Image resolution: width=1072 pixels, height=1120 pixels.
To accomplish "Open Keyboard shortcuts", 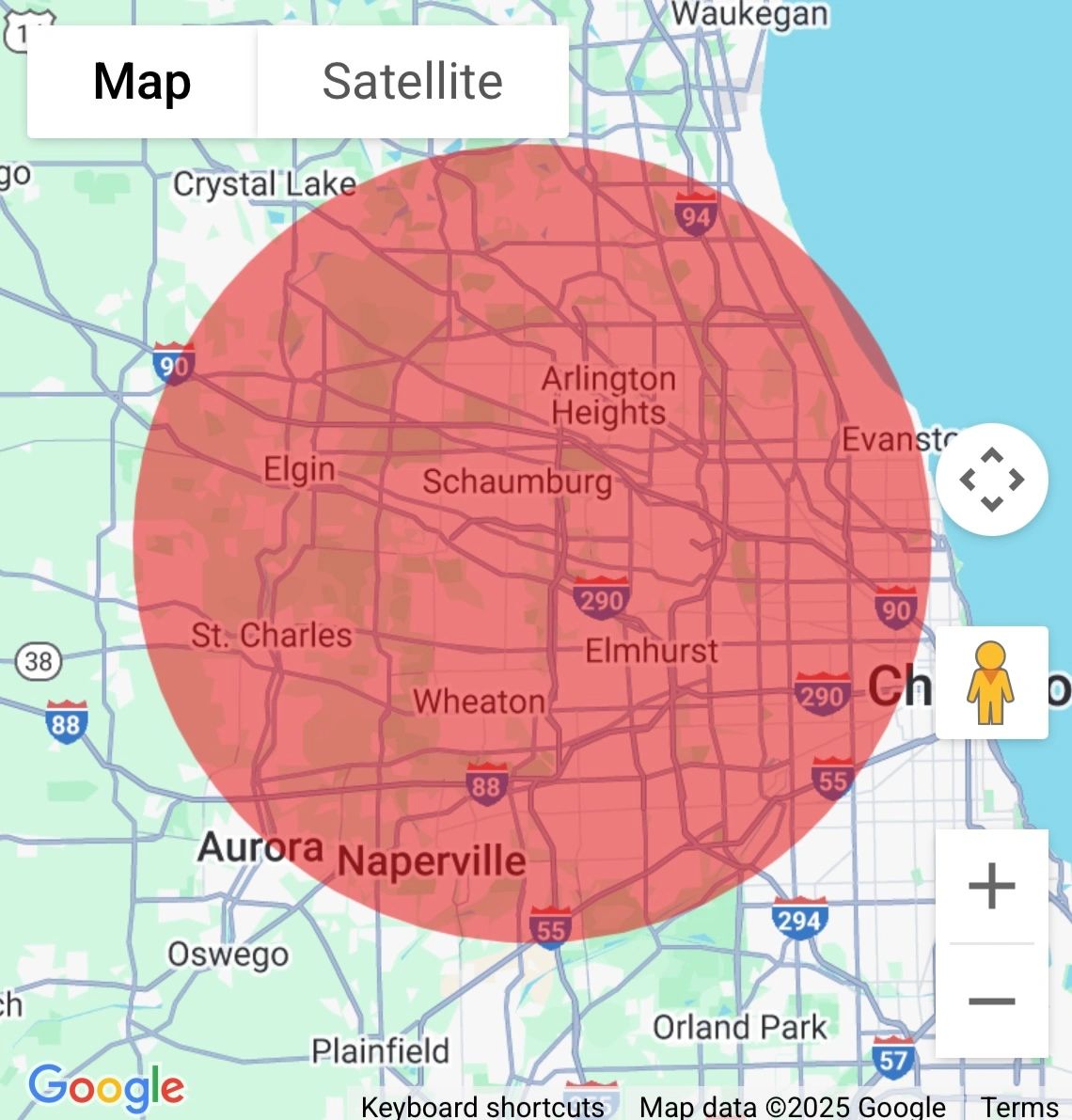I will tap(482, 1107).
